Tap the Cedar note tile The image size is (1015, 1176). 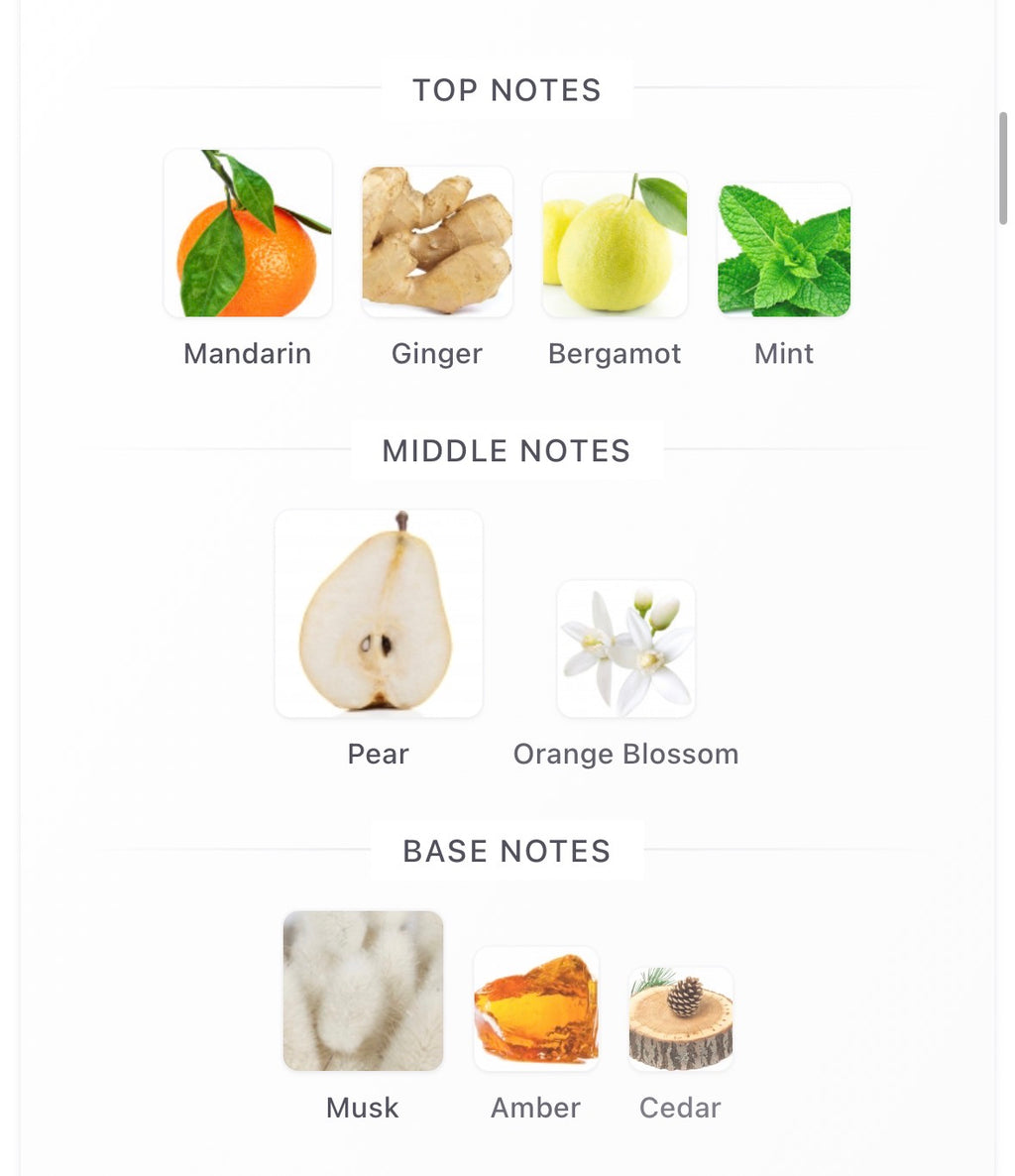pos(681,1019)
